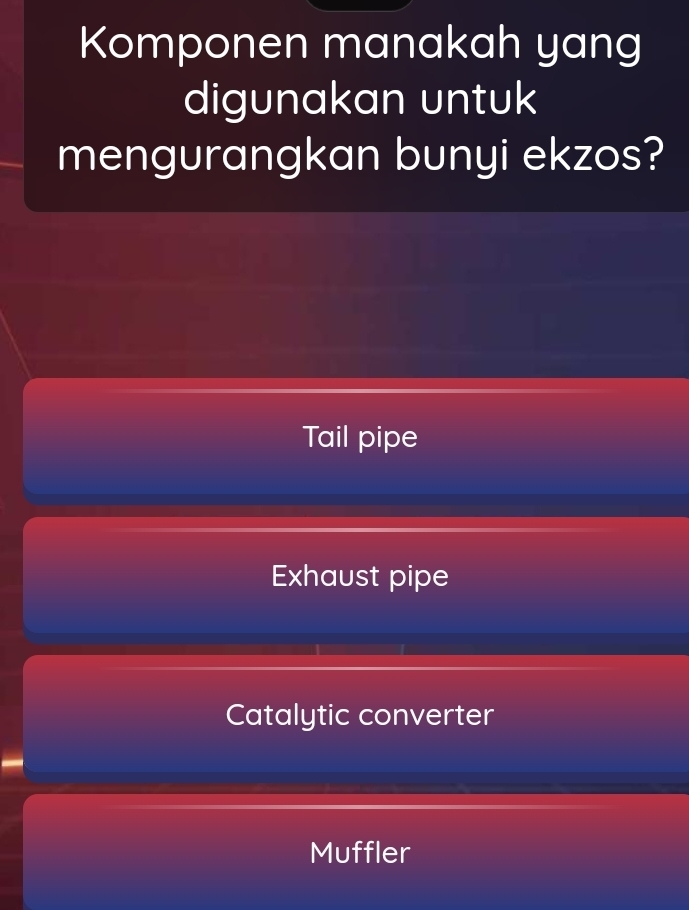Image resolution: width=689 pixels, height=910 pixels.
Task: Choose Exhaust pipe as the answer
Action: click(x=359, y=577)
